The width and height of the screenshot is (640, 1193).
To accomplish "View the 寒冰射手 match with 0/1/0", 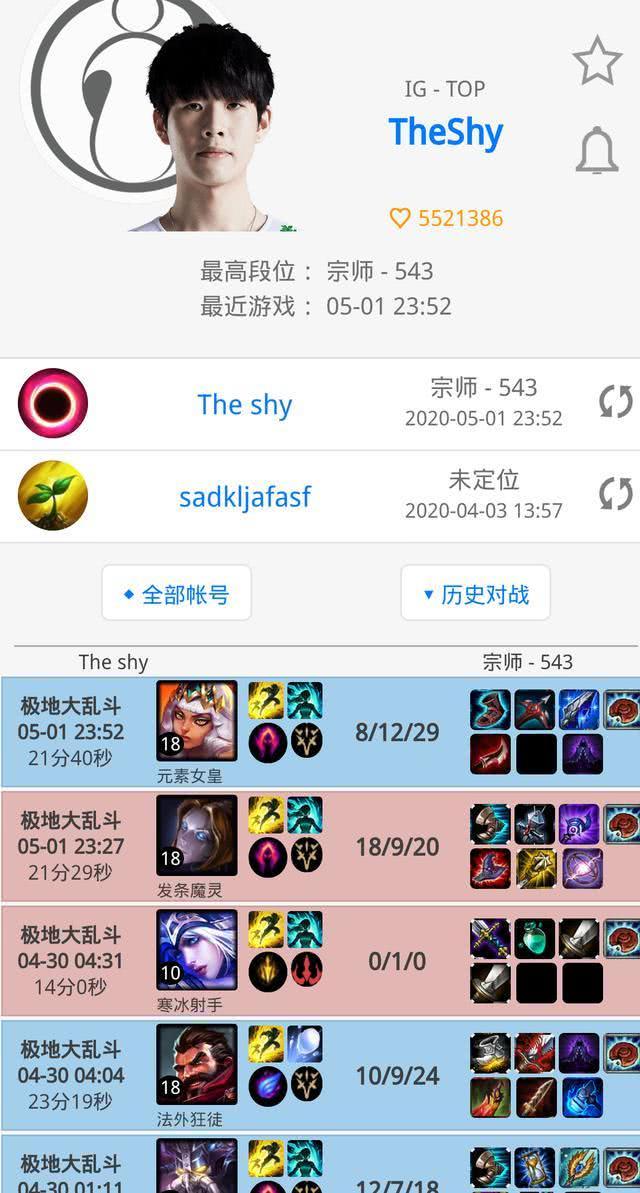I will [320, 961].
